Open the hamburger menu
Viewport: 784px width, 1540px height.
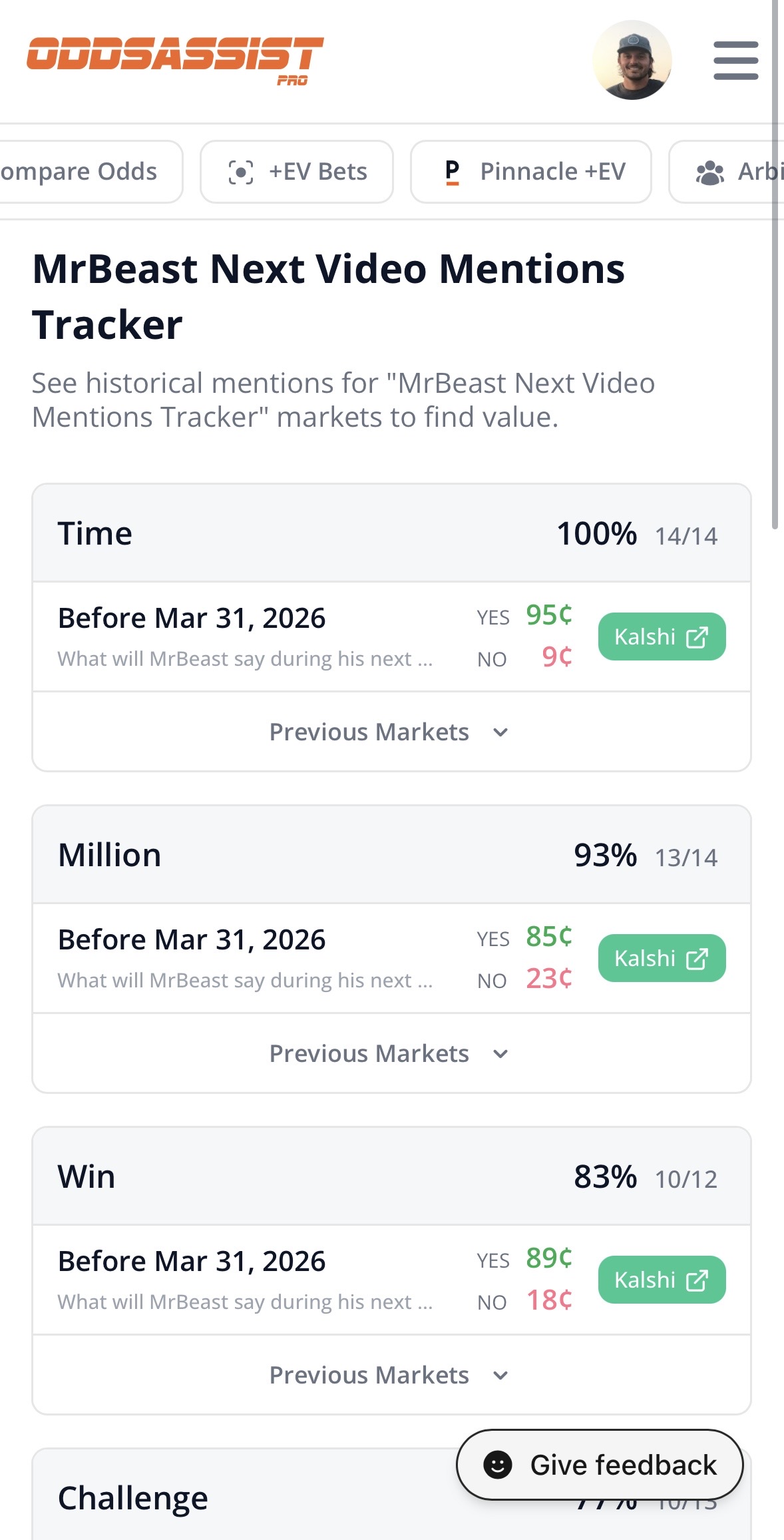click(735, 61)
